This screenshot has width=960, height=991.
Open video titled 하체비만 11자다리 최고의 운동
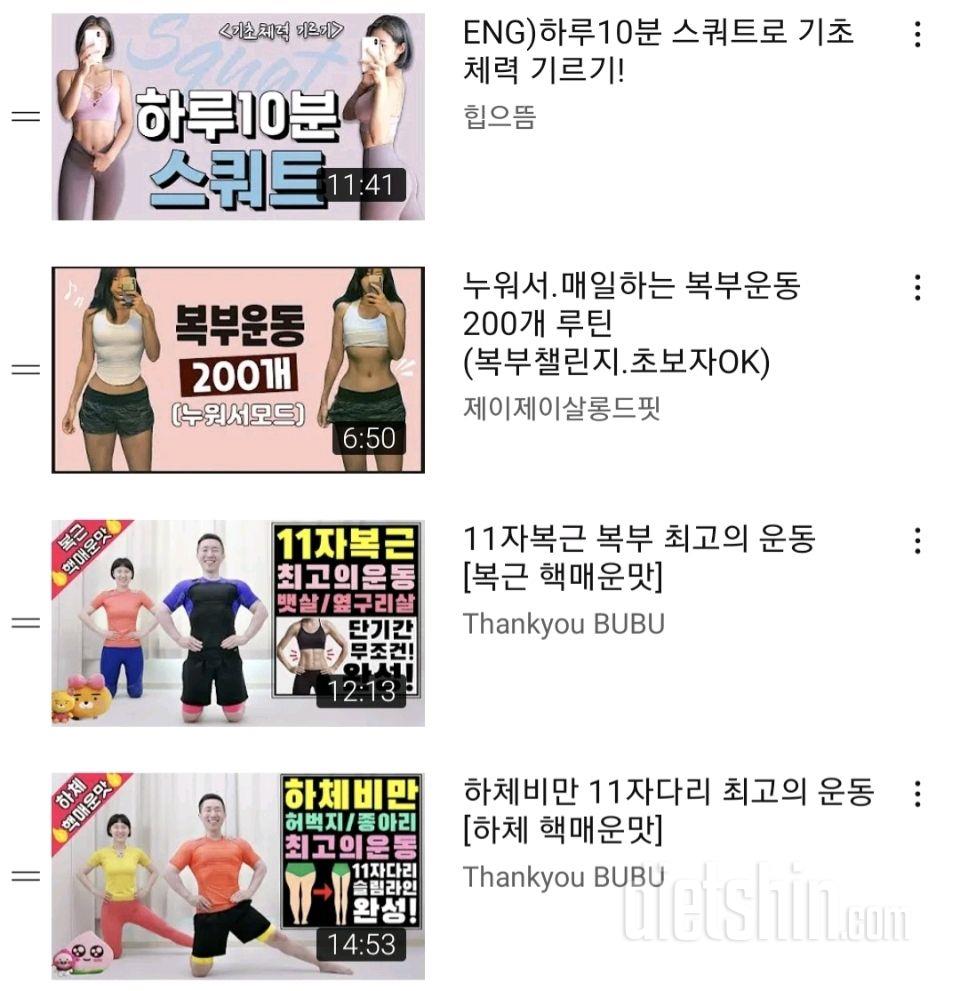click(668, 810)
